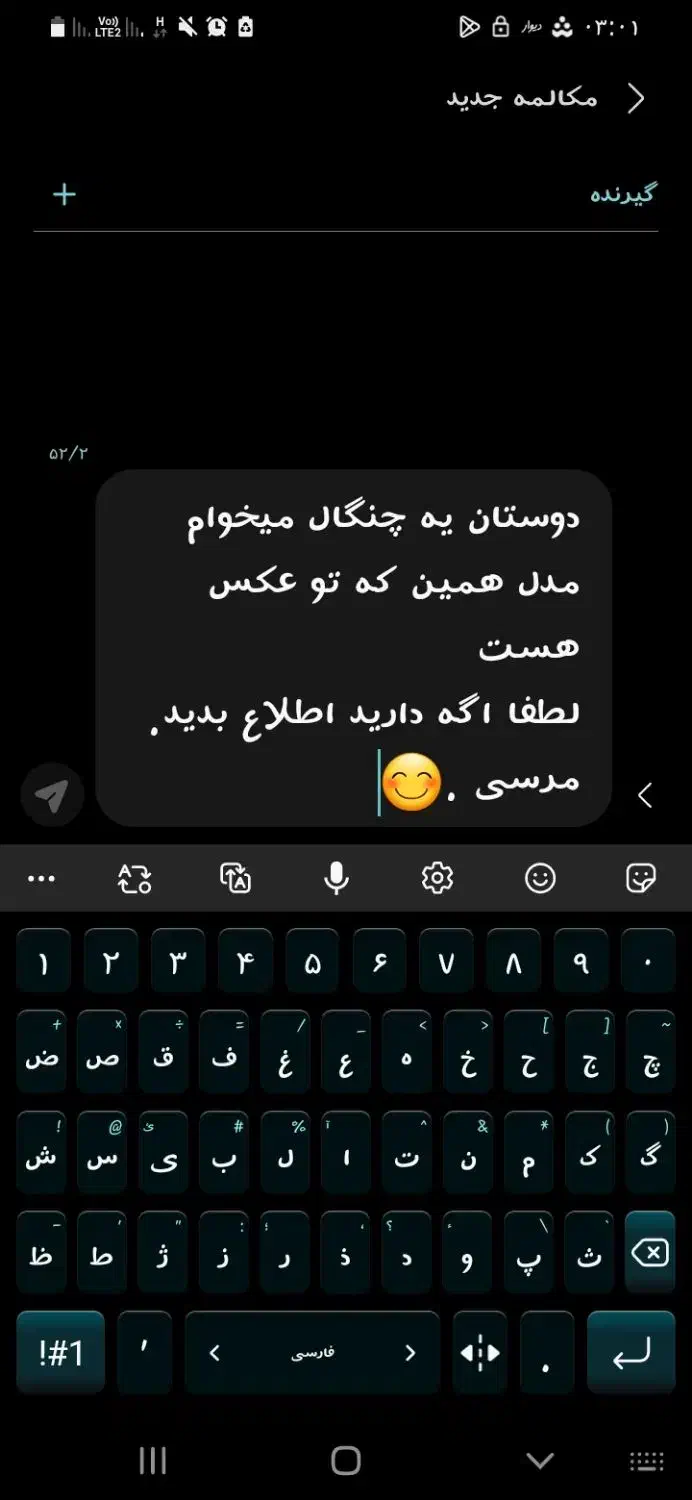The image size is (692, 1500).
Task: Open keyboard settings gear
Action: (x=437, y=878)
